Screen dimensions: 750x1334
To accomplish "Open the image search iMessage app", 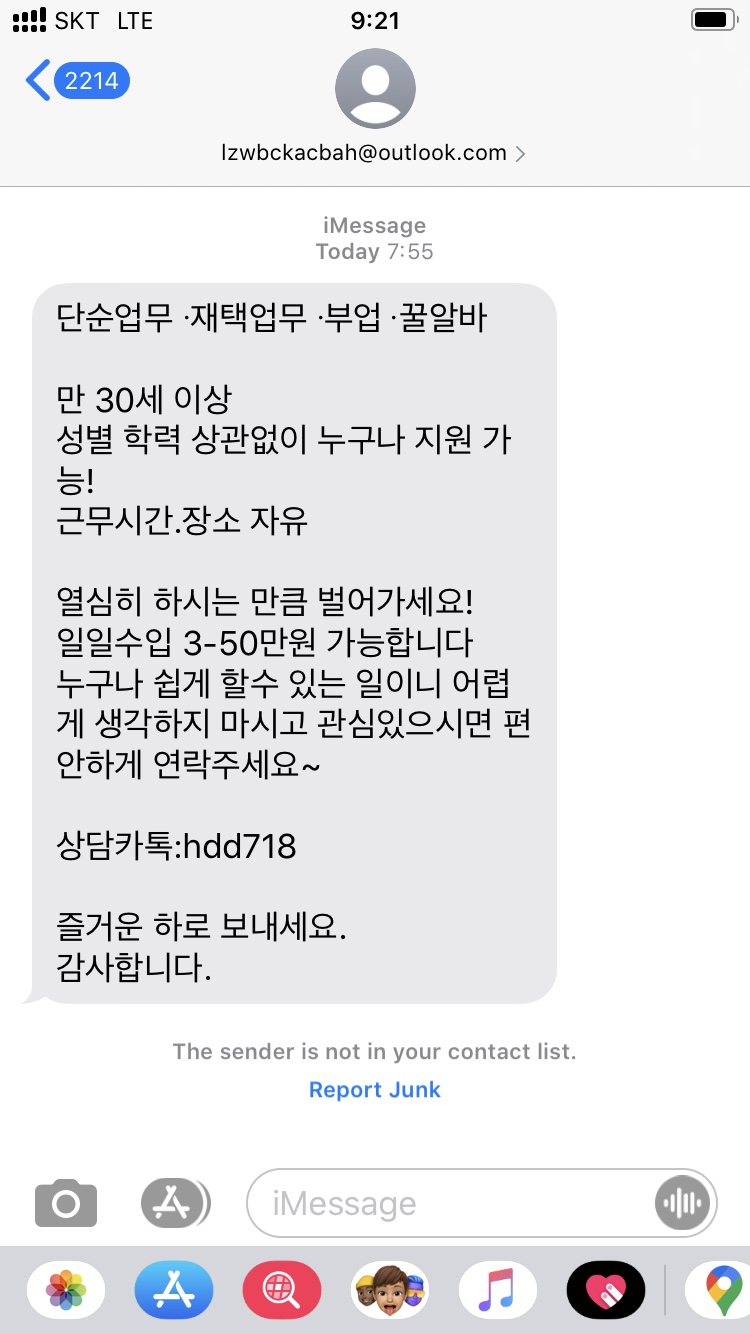I will point(282,1290).
